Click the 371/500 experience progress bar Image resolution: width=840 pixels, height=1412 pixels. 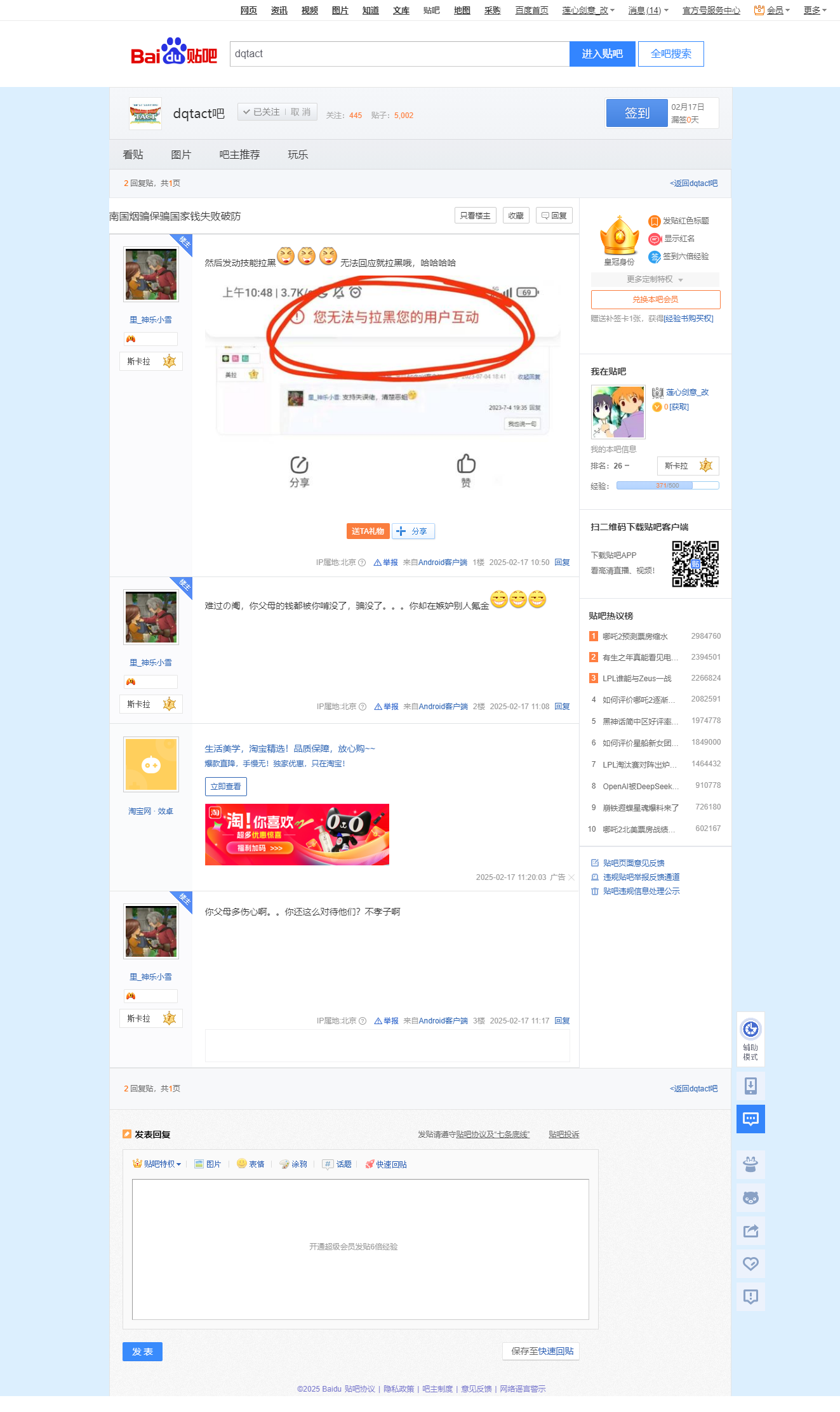coord(668,485)
